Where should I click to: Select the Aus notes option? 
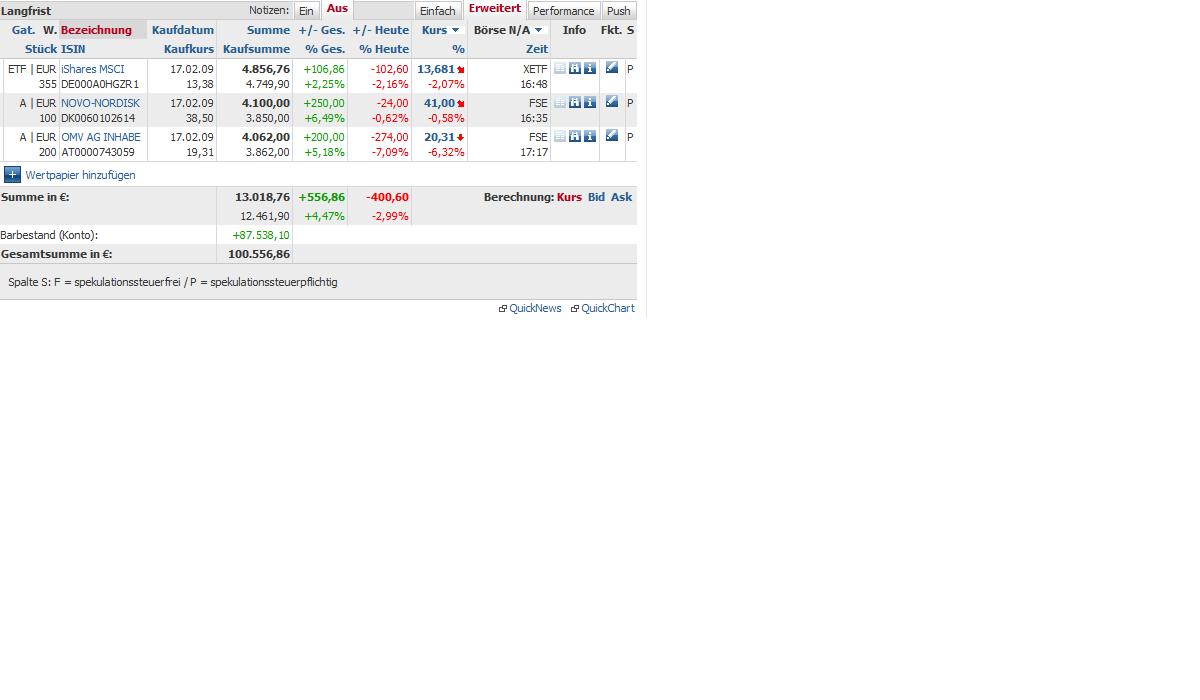pos(337,9)
